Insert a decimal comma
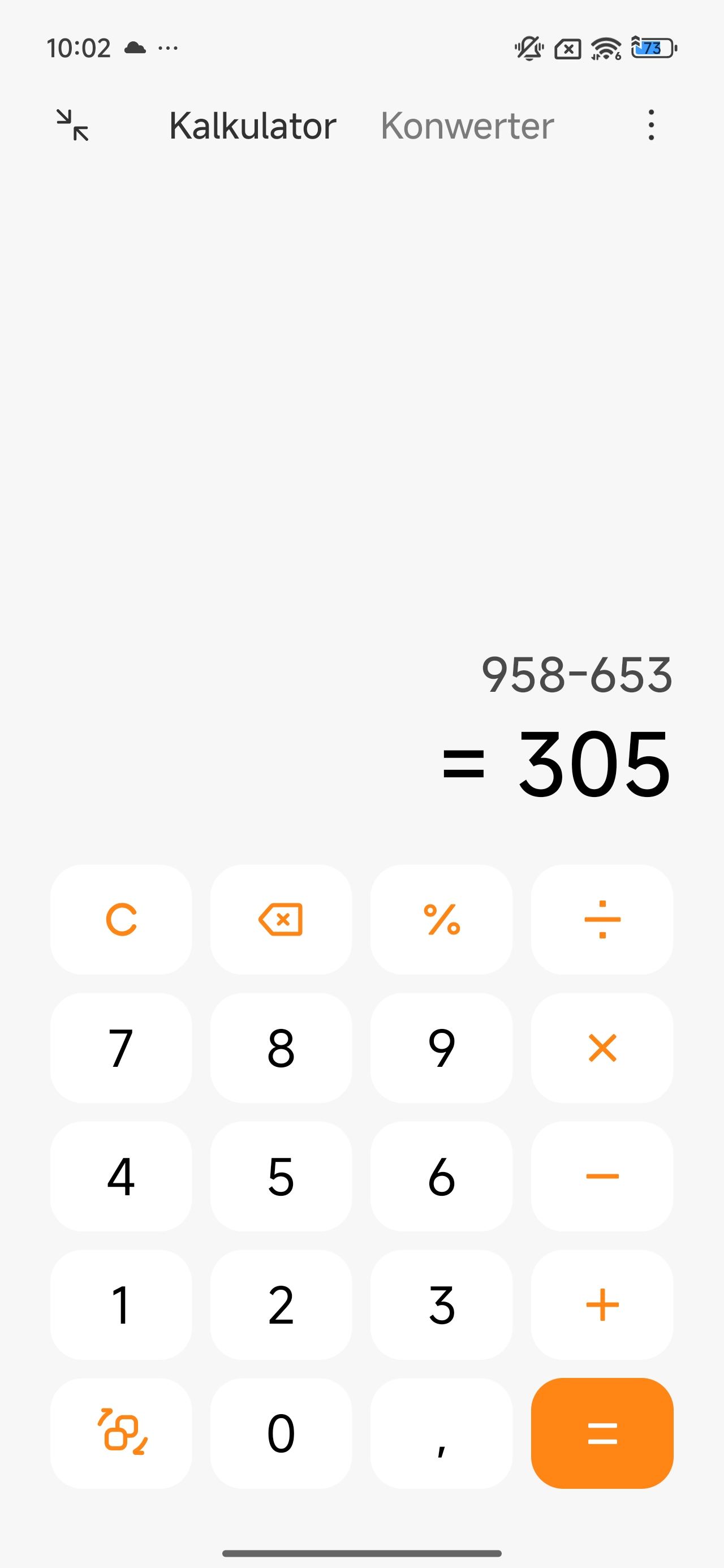The image size is (724, 1568). pyautogui.click(x=441, y=1433)
